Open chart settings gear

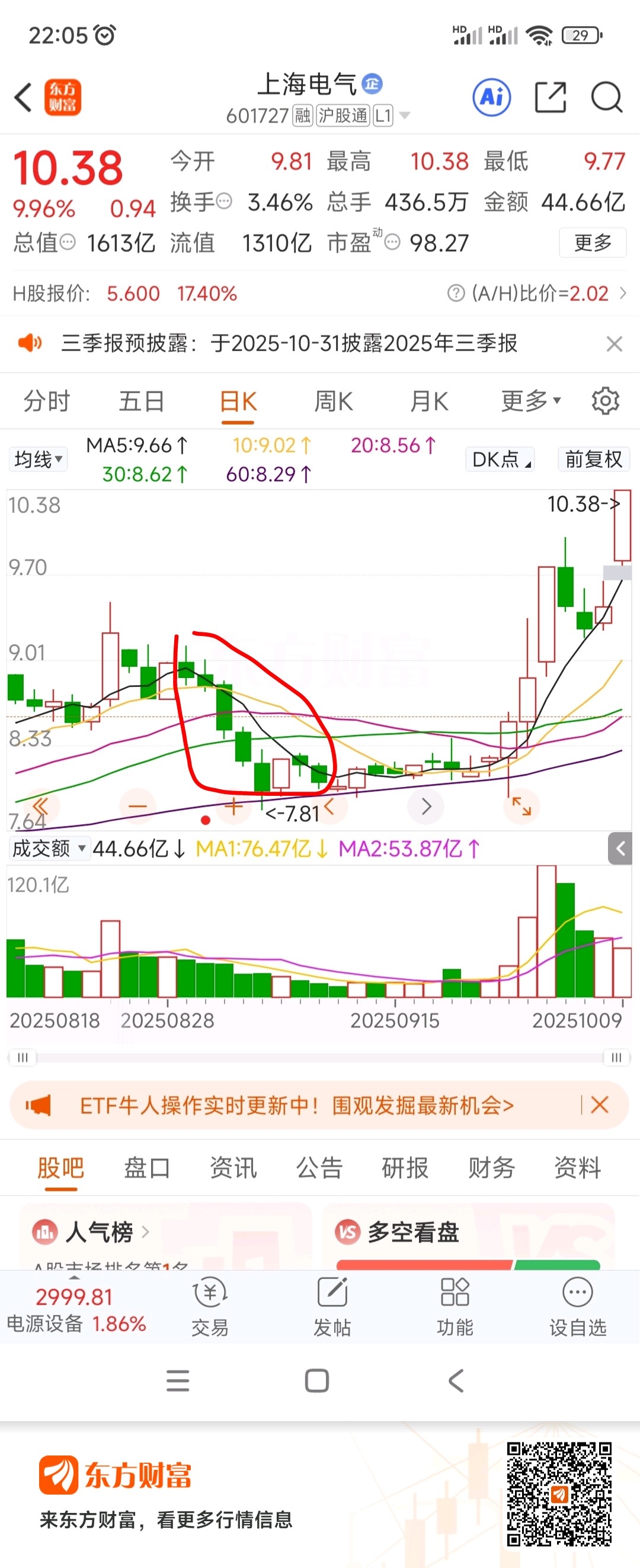605,401
